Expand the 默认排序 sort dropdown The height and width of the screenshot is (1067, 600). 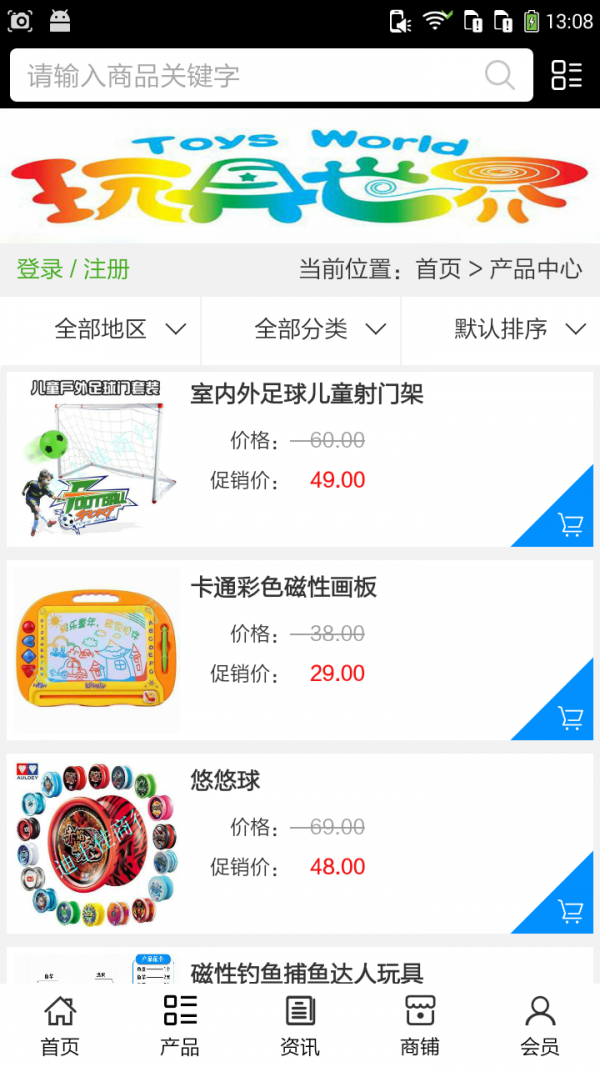(x=519, y=329)
